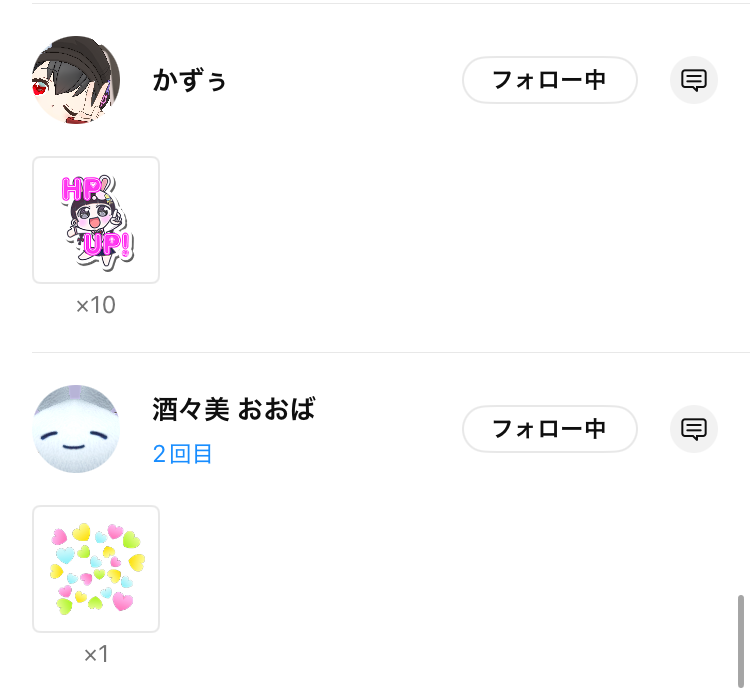Tap フォロー中 button next to かずぅ

pyautogui.click(x=549, y=80)
